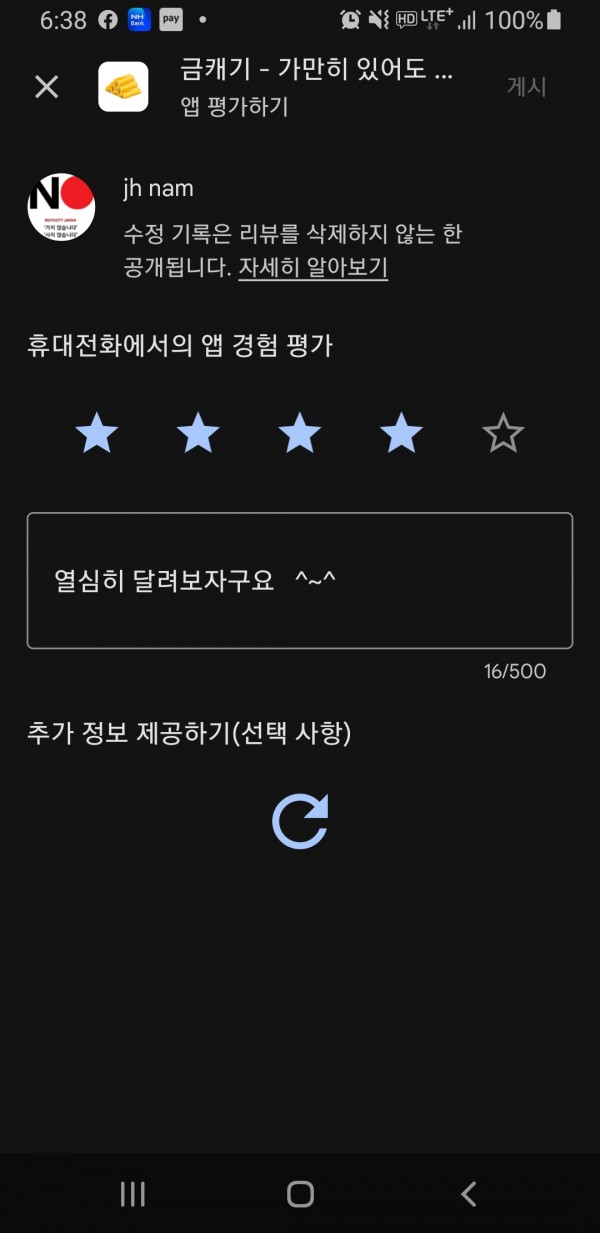Viewport: 600px width, 1233px height.
Task: Tap the 게시 post button
Action: (526, 87)
